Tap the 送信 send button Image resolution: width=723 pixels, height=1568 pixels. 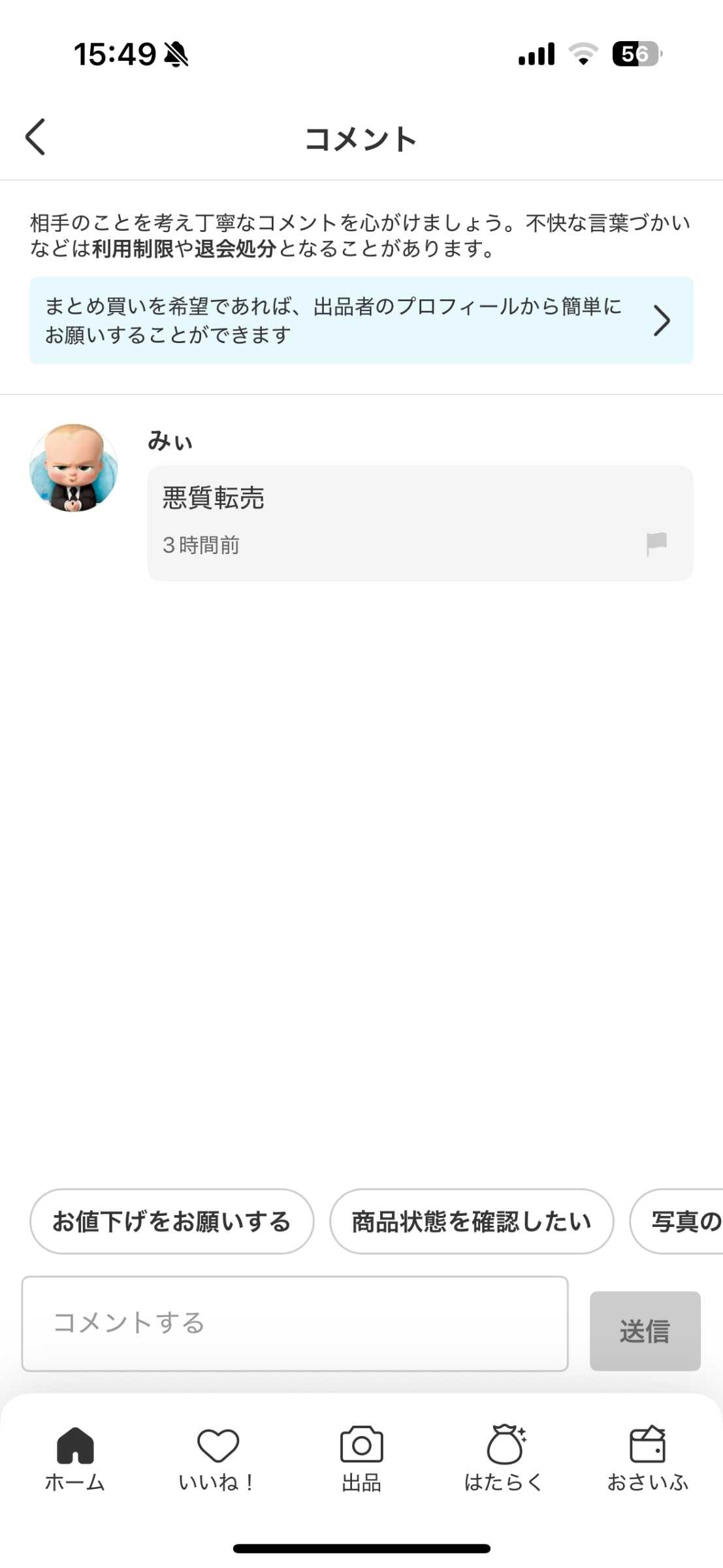pyautogui.click(x=645, y=1331)
